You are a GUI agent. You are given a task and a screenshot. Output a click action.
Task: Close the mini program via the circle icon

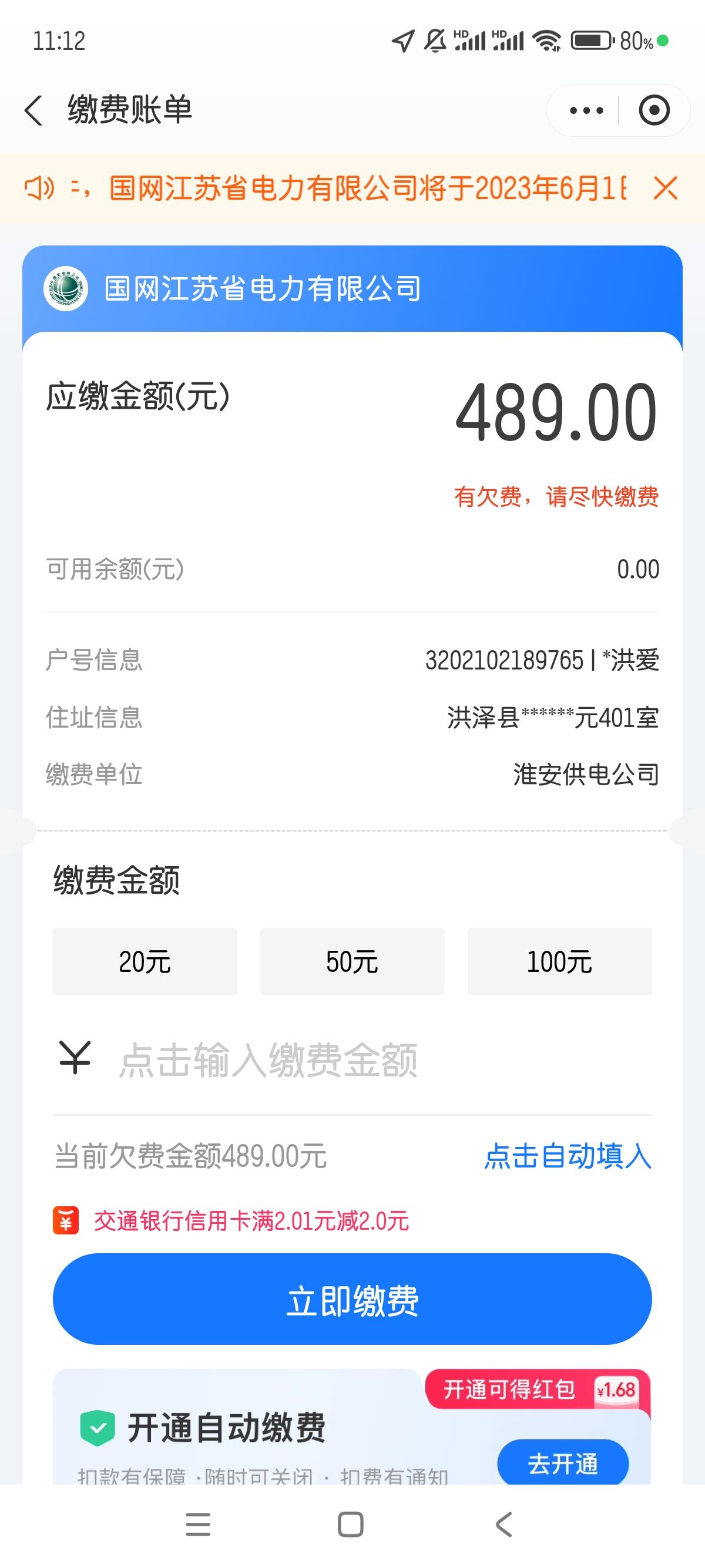[x=654, y=110]
